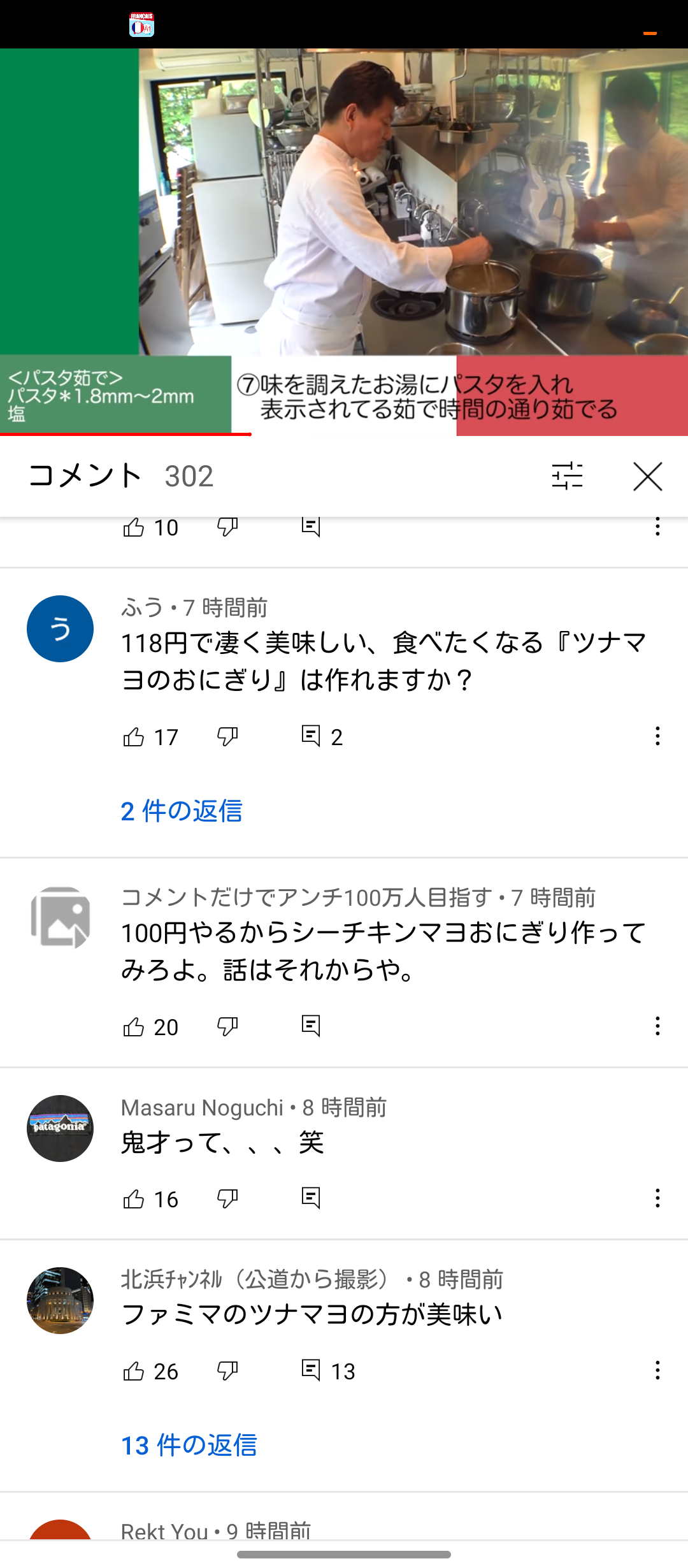The height and width of the screenshot is (1568, 688).
Task: Open options menu for ふう's comment
Action: (x=657, y=736)
